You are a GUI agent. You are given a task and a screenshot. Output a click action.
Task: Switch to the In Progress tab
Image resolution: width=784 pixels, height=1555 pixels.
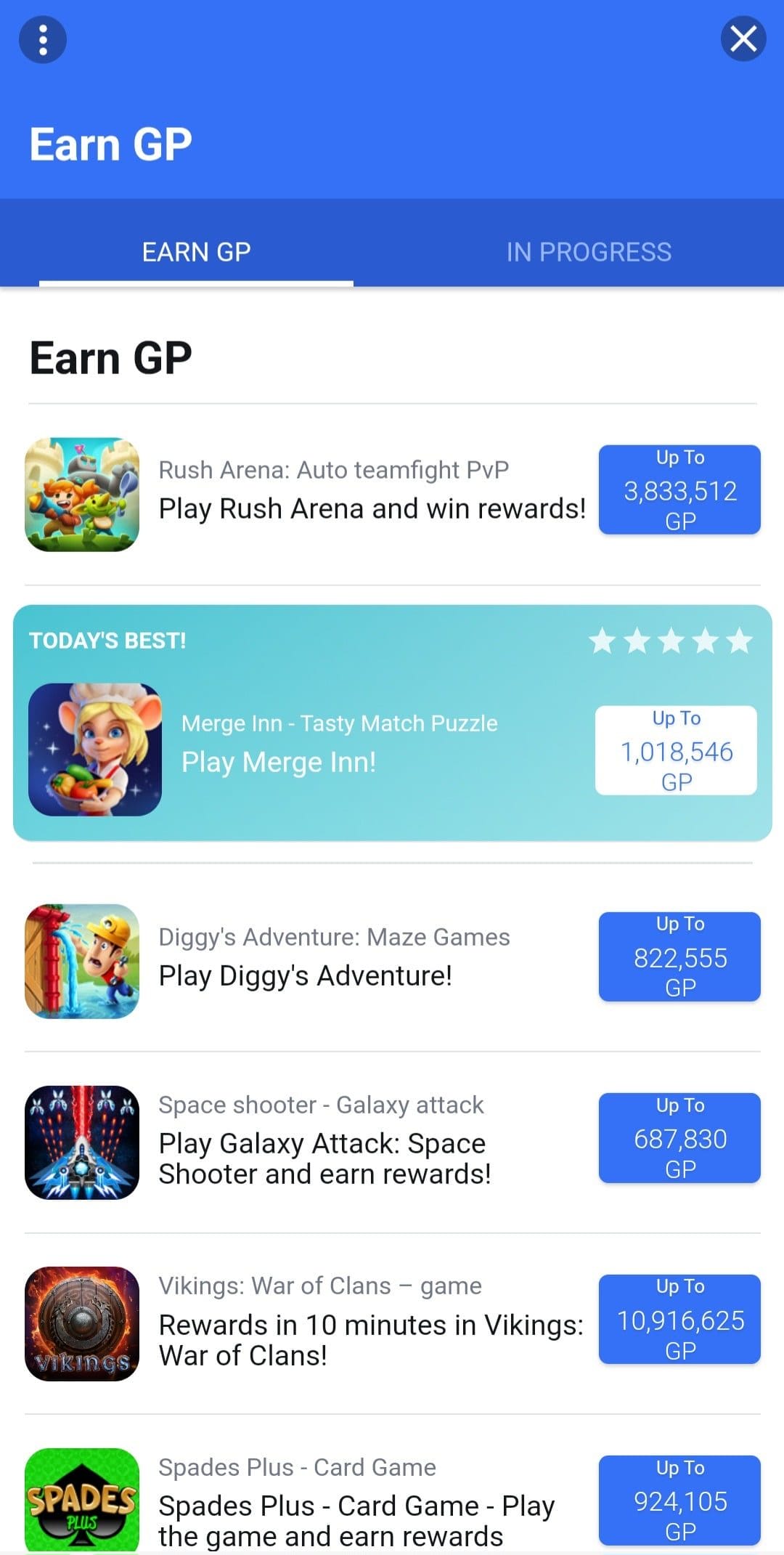589,252
